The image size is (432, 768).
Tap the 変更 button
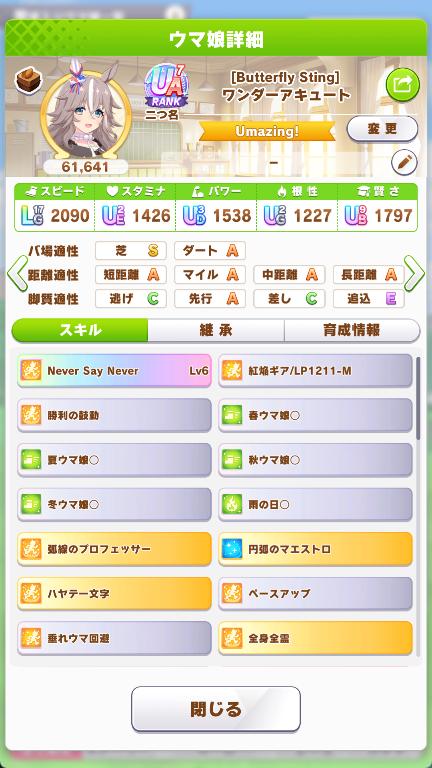point(382,129)
